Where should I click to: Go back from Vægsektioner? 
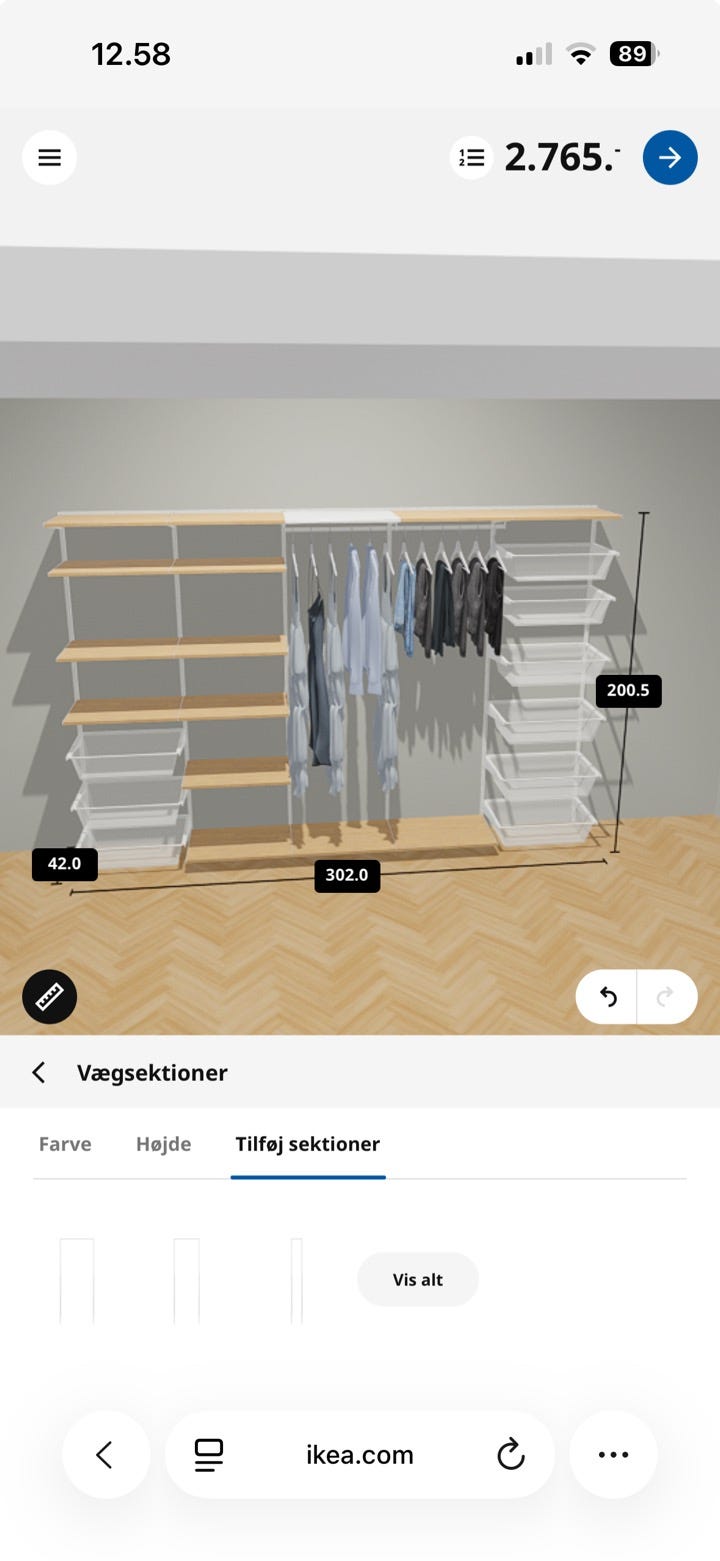(39, 1073)
